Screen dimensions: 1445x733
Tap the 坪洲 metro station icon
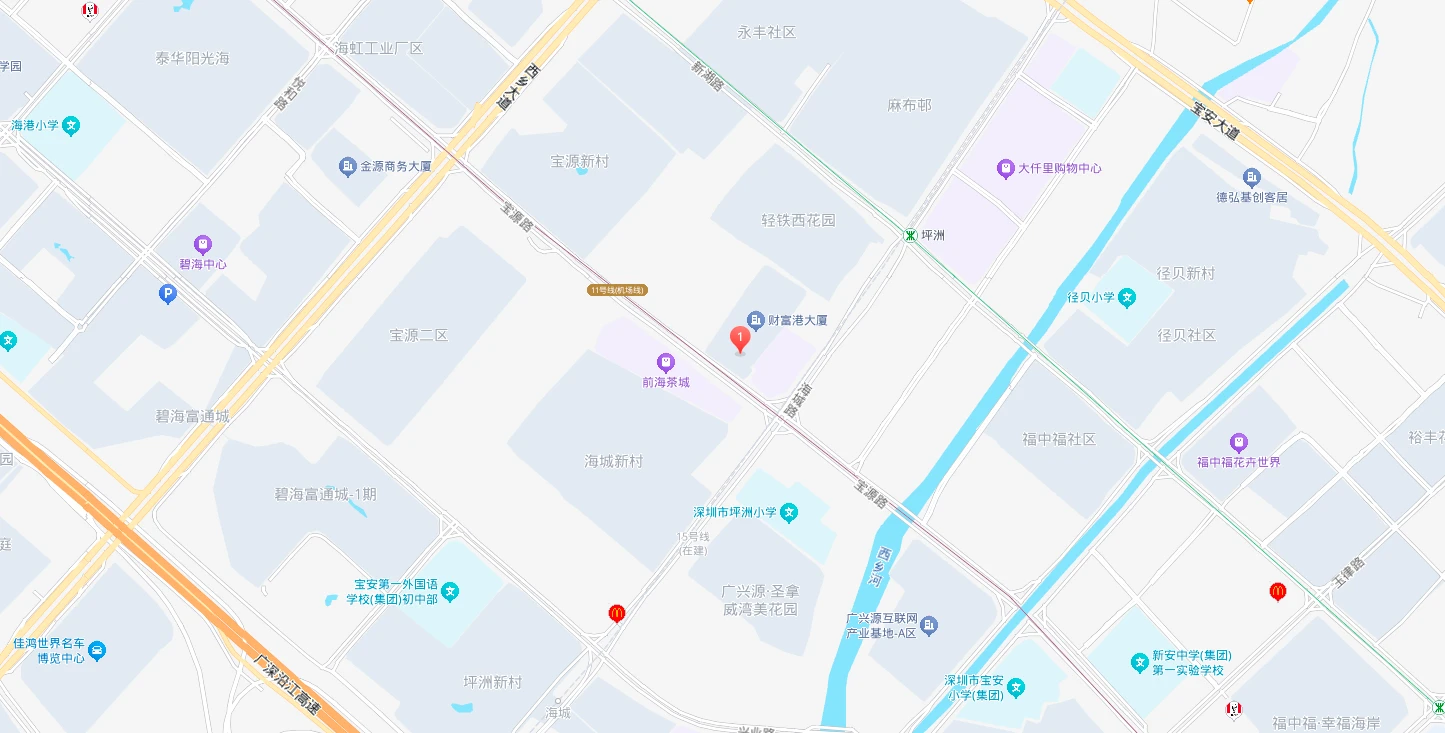(910, 236)
